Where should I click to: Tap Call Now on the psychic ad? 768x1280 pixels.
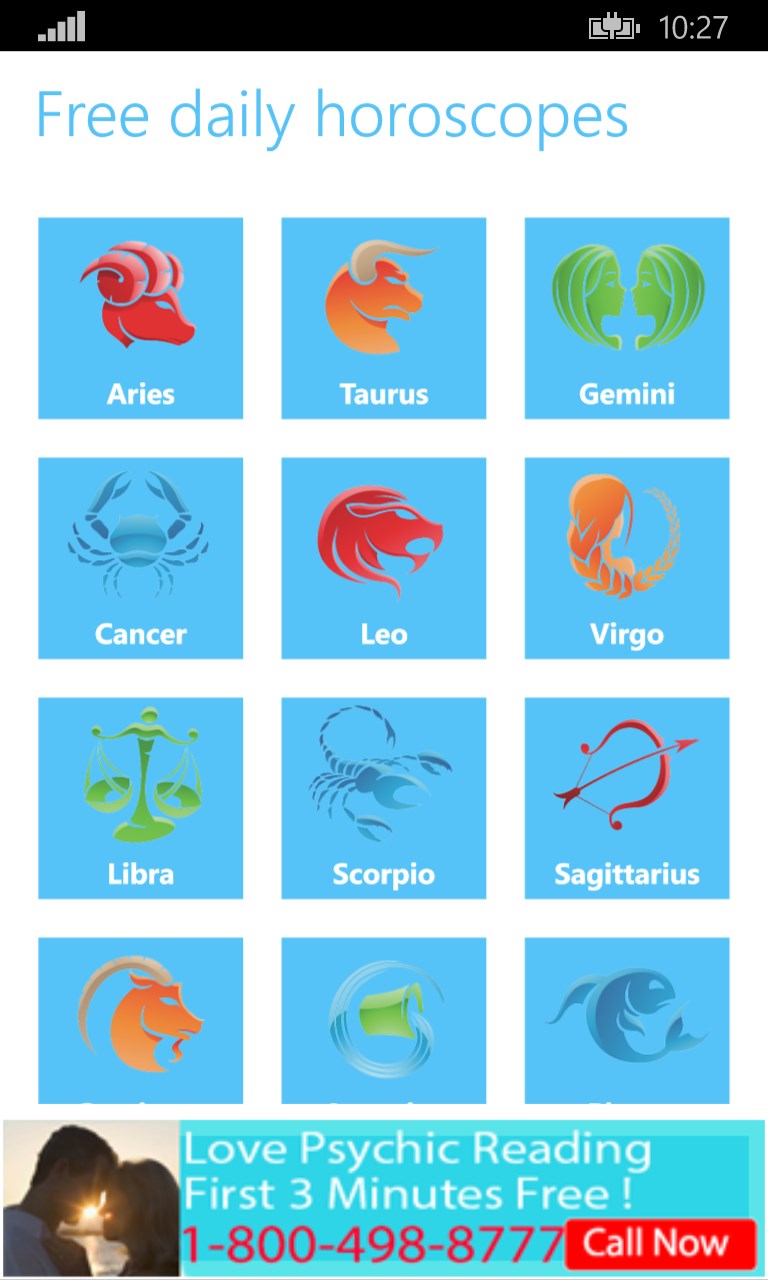[x=659, y=1243]
